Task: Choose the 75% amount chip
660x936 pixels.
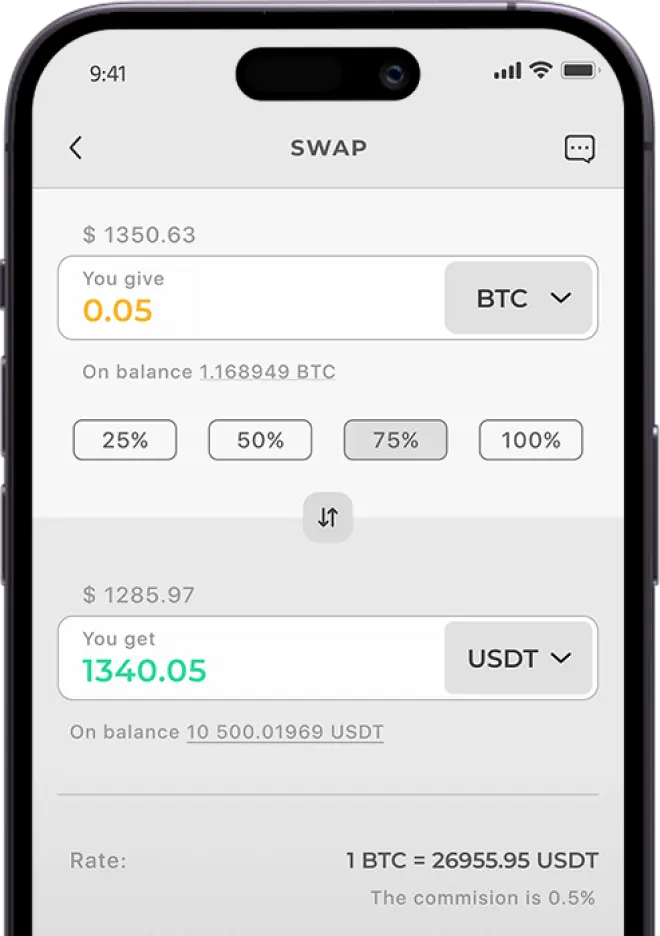Action: [395, 440]
